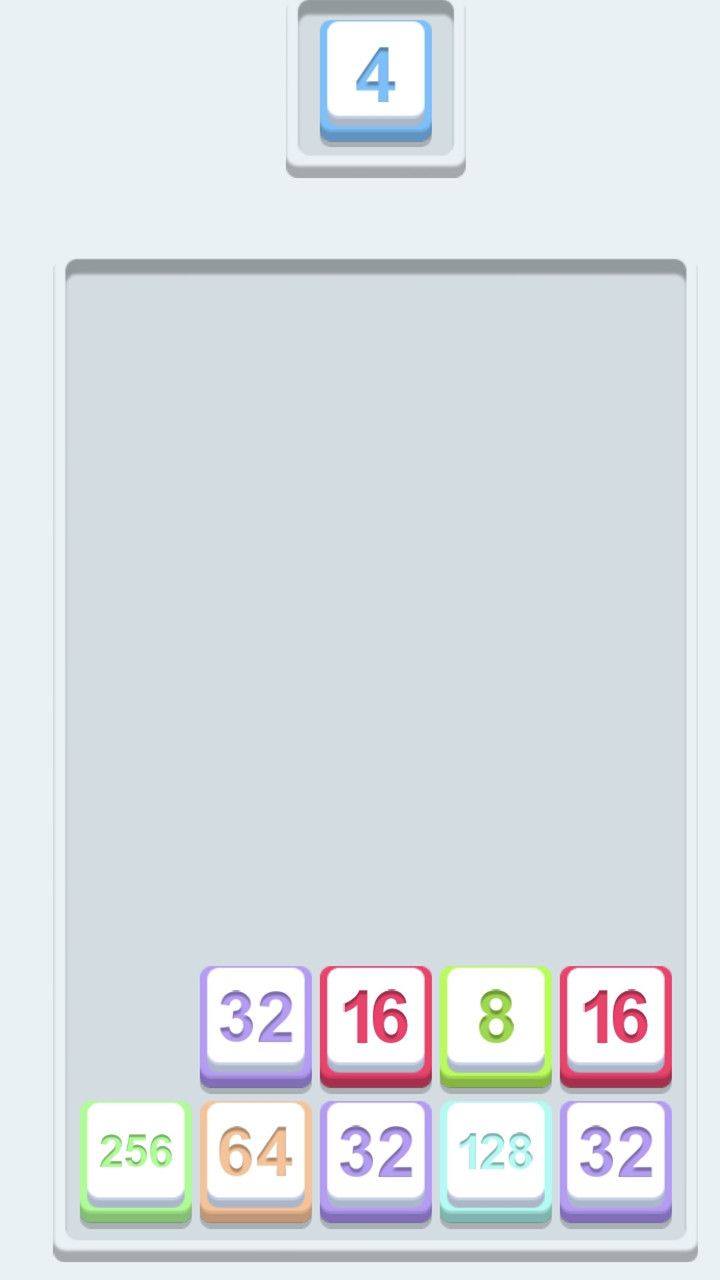This screenshot has height=1280, width=720.
Task: Drop the block onto the 8 tile
Action: tap(496, 1018)
